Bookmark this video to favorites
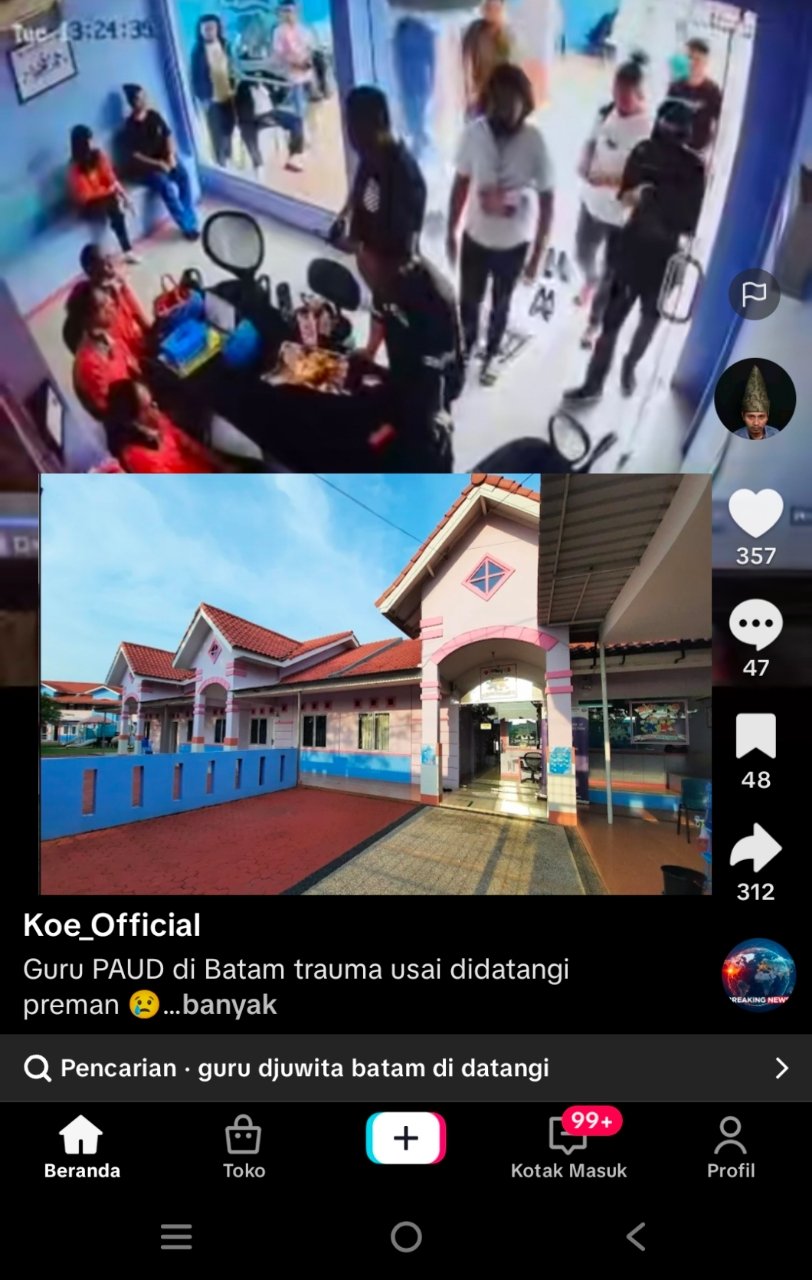This screenshot has width=812, height=1280. [755, 737]
